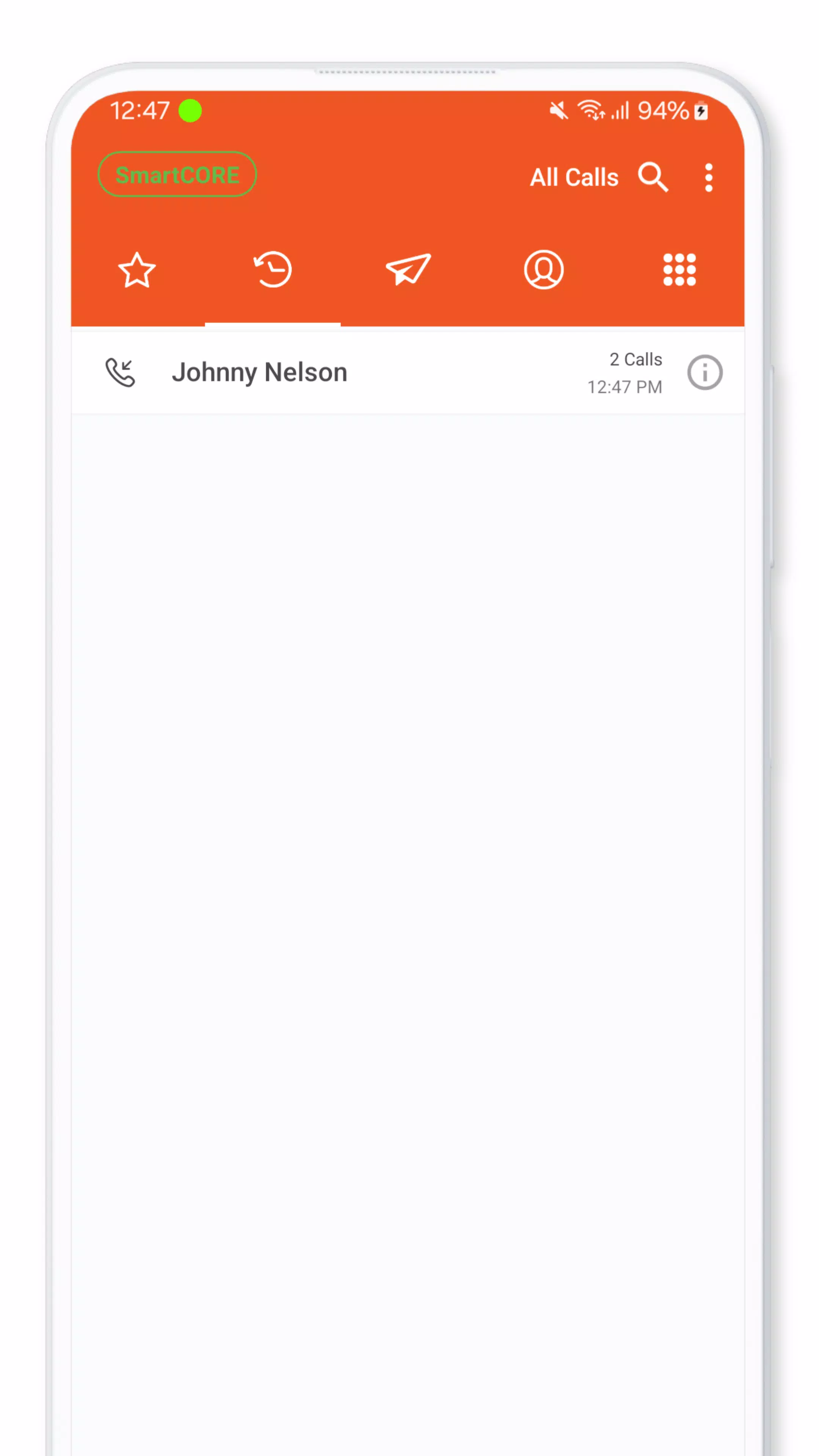Open the Favorites star tab
The image size is (819, 1456).
tap(137, 270)
